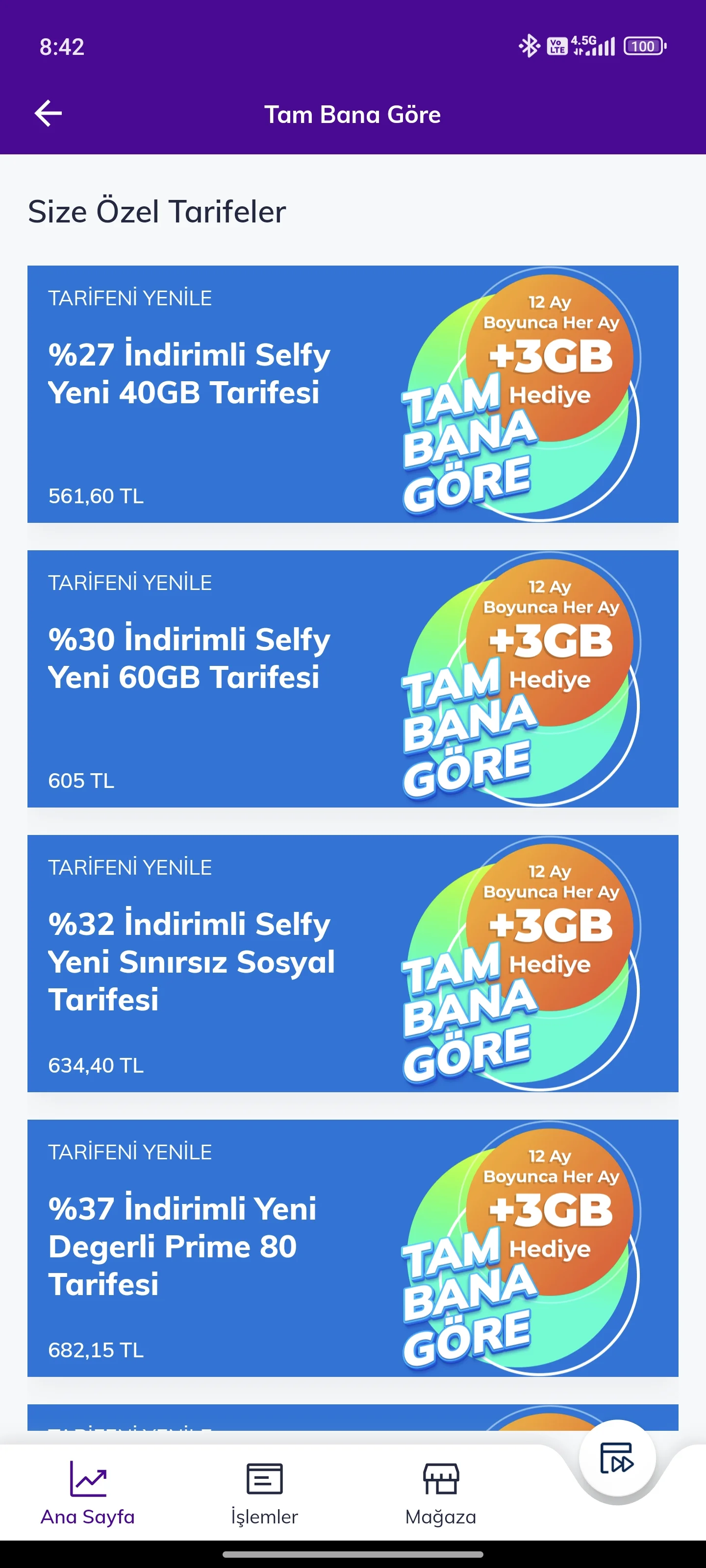706x1568 pixels.
Task: Select the %30 İndirimli Selfy Yeni 60GB tariff
Action: (x=352, y=678)
